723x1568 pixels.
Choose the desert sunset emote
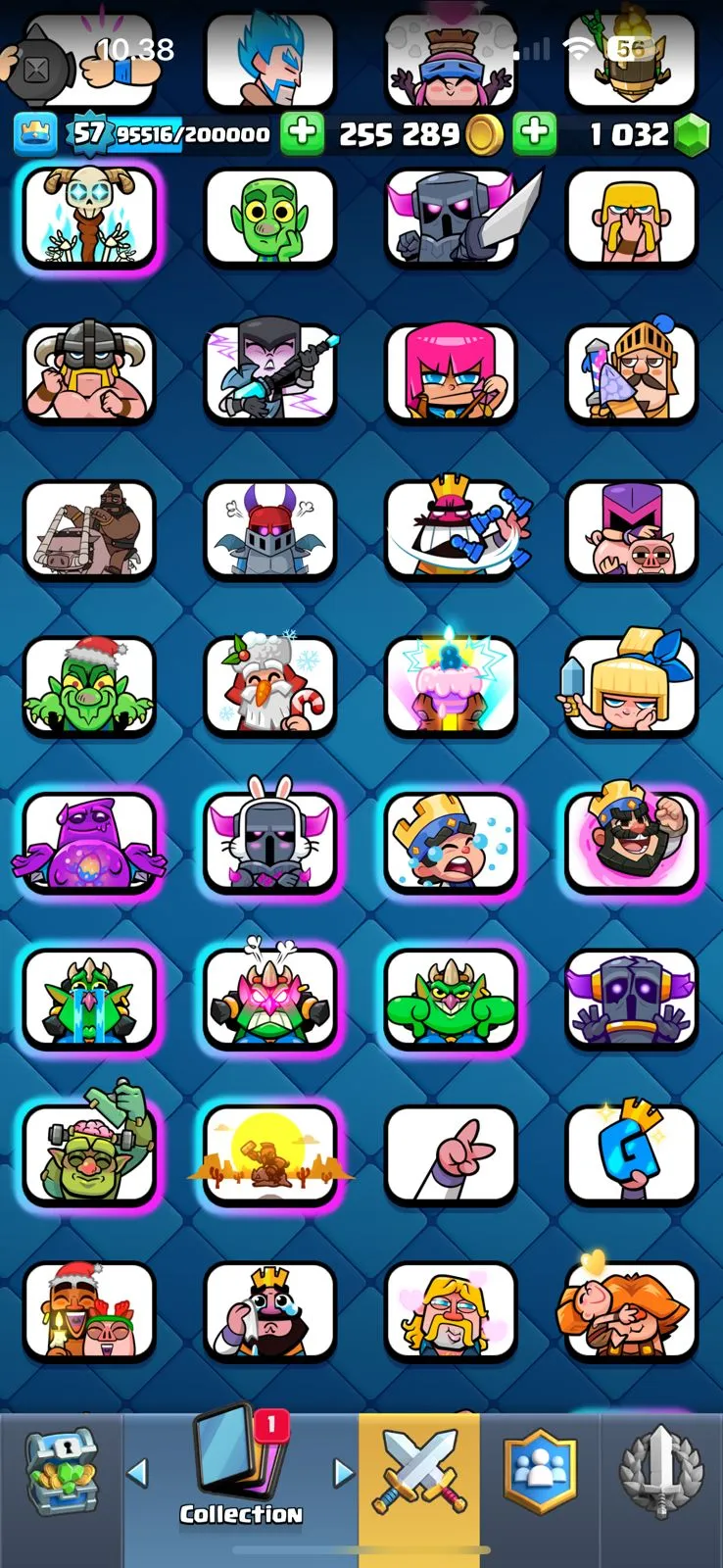[269, 1155]
